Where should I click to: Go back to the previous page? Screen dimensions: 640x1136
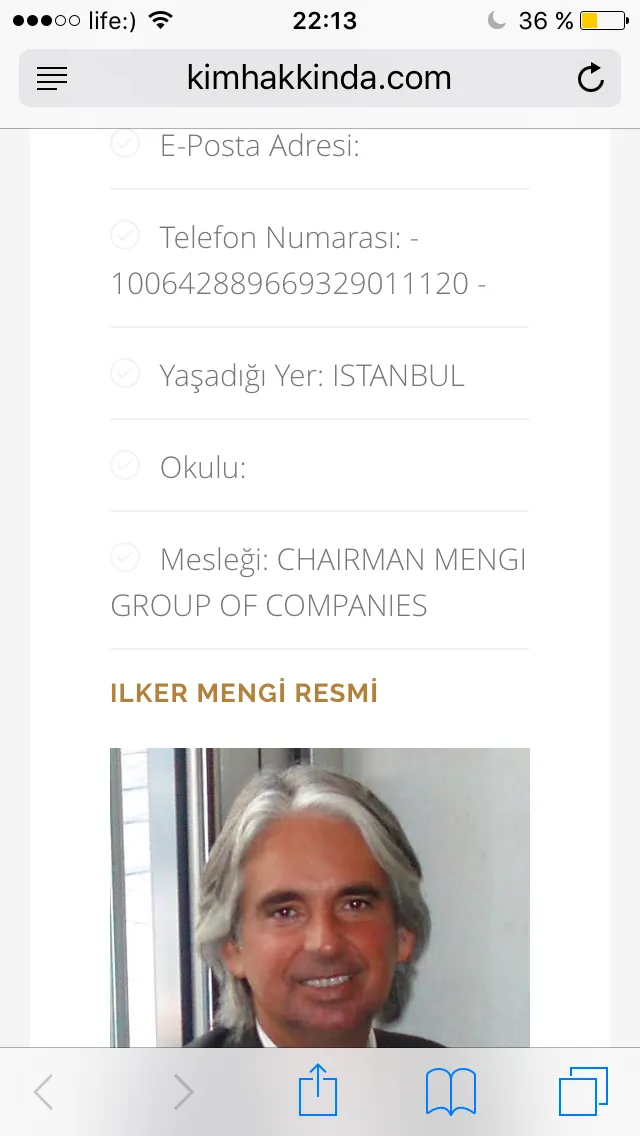point(43,1092)
